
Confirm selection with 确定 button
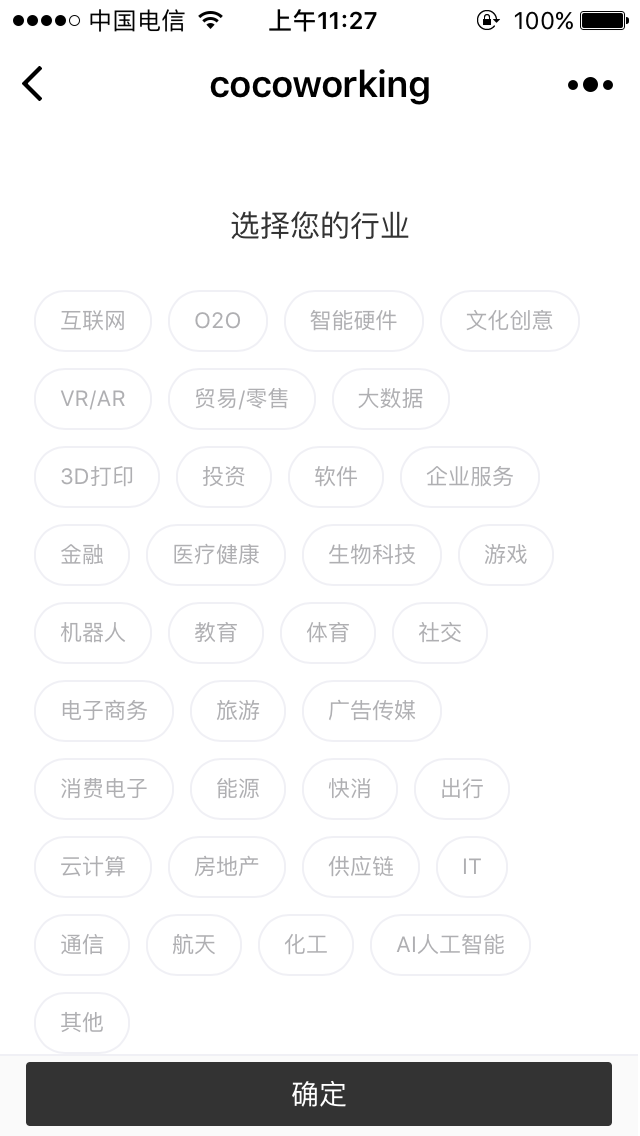click(319, 1094)
